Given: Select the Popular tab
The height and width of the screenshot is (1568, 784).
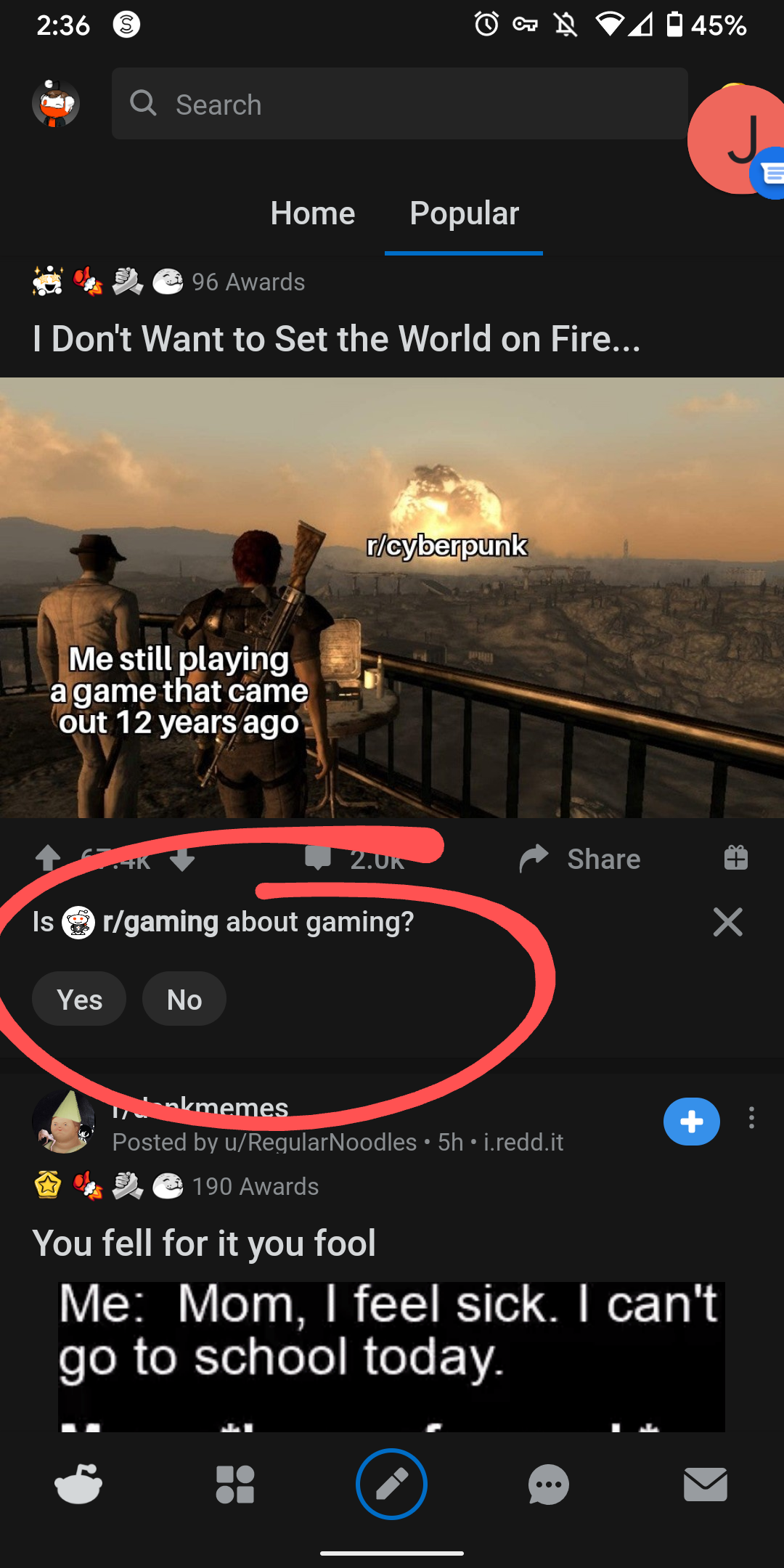Looking at the screenshot, I should 464,213.
